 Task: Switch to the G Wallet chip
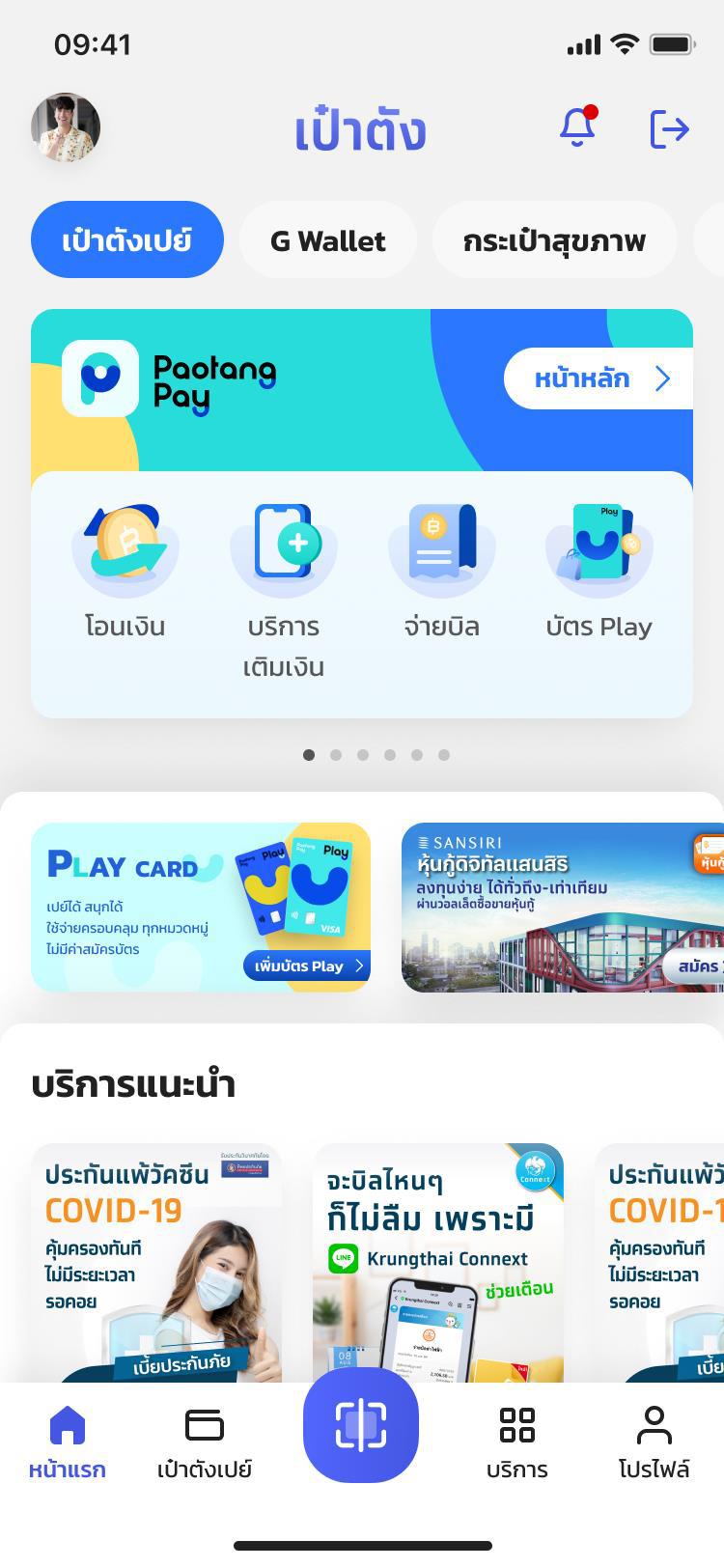[328, 240]
